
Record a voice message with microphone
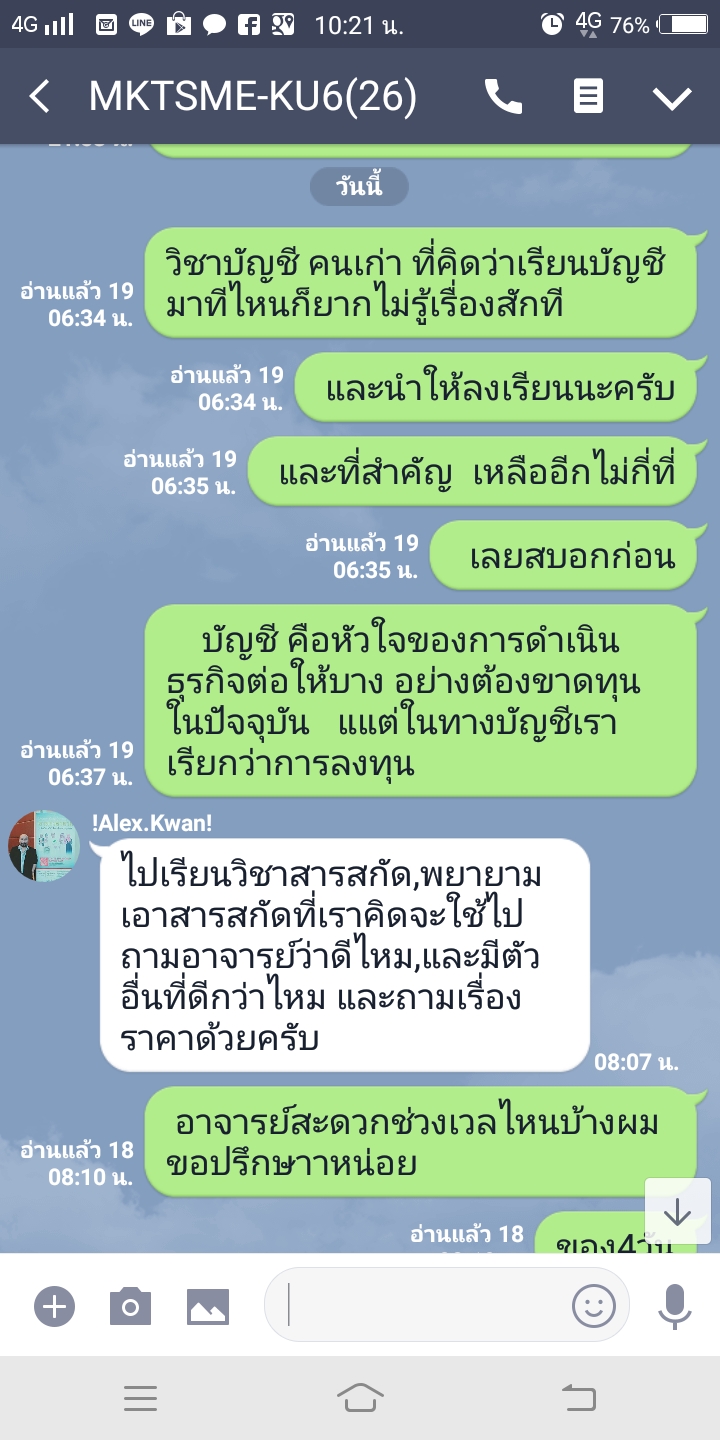click(x=675, y=1305)
